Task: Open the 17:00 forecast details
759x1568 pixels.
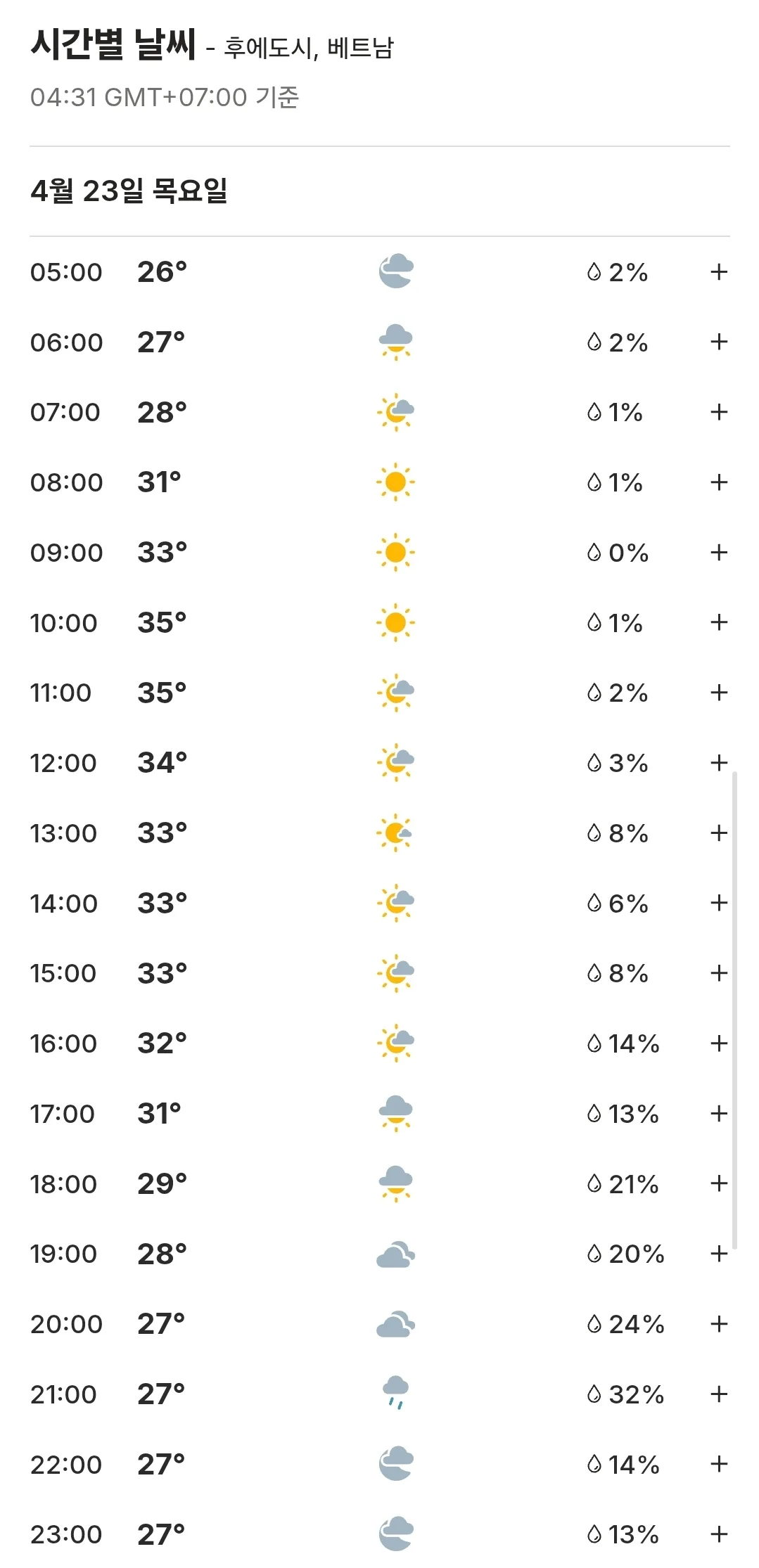Action: (718, 1114)
